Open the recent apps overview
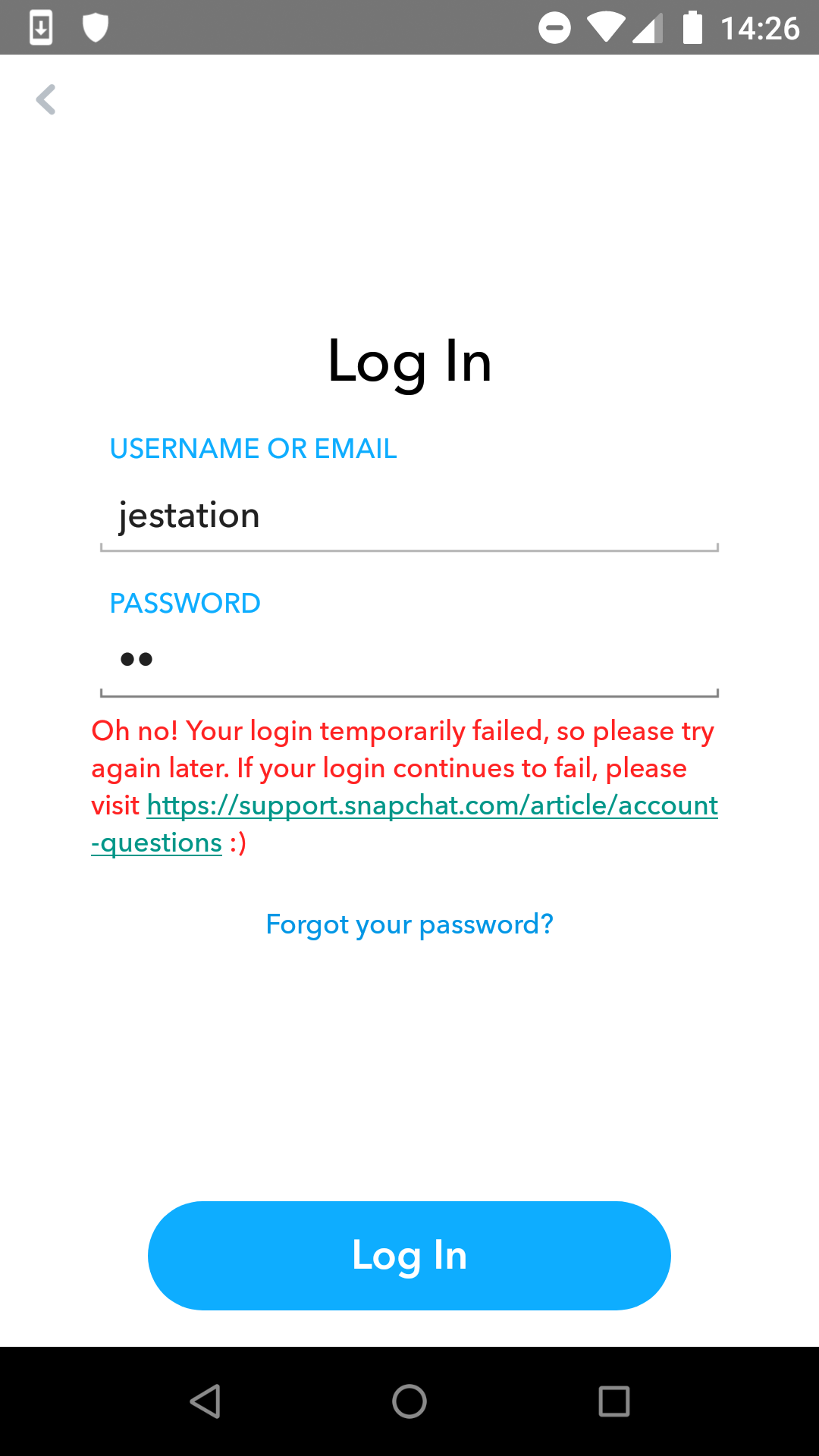The height and width of the screenshot is (1456, 819). click(614, 1401)
